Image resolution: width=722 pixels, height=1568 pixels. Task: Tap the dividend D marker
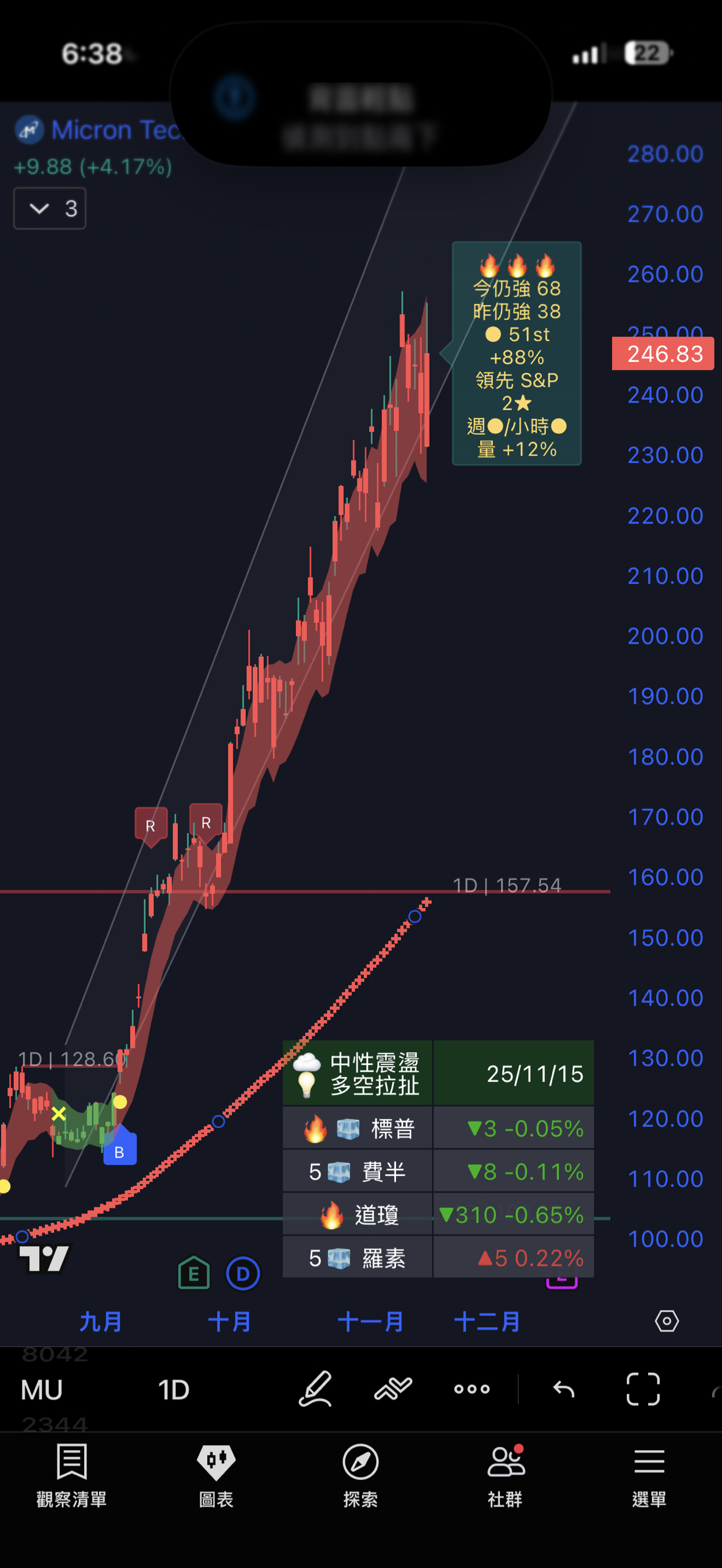(242, 1273)
